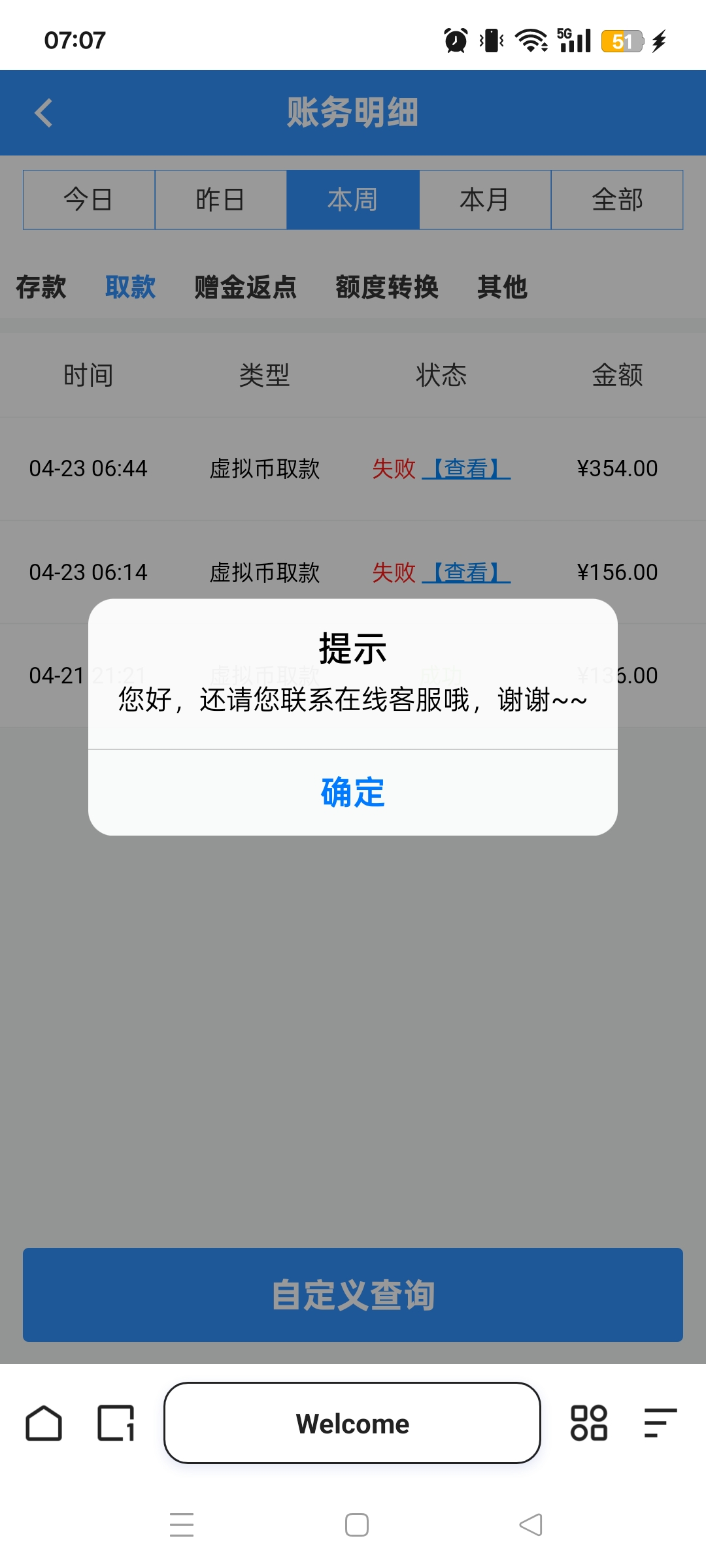Choose the 本月 date range
The height and width of the screenshot is (1568, 706).
485,200
